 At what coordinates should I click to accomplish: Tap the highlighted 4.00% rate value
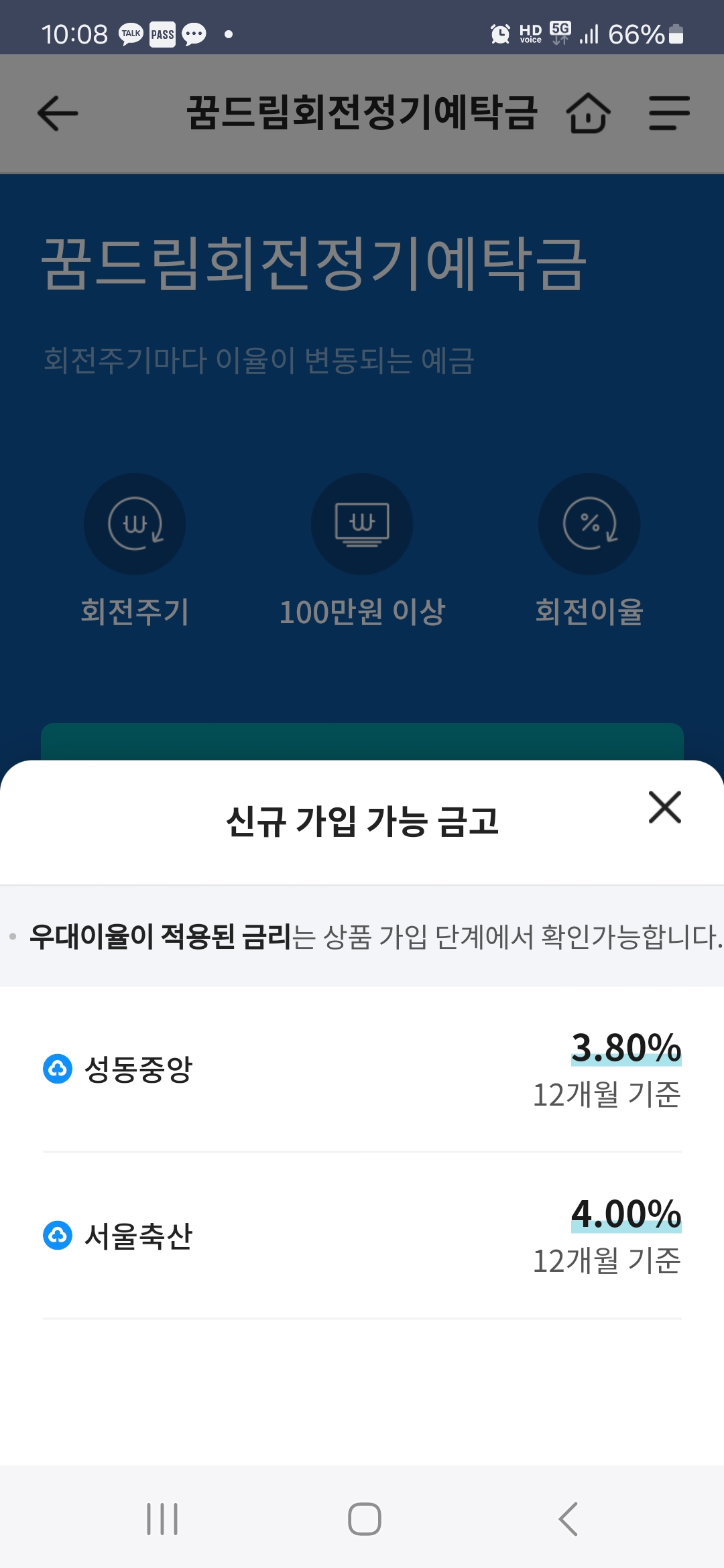tap(625, 1215)
